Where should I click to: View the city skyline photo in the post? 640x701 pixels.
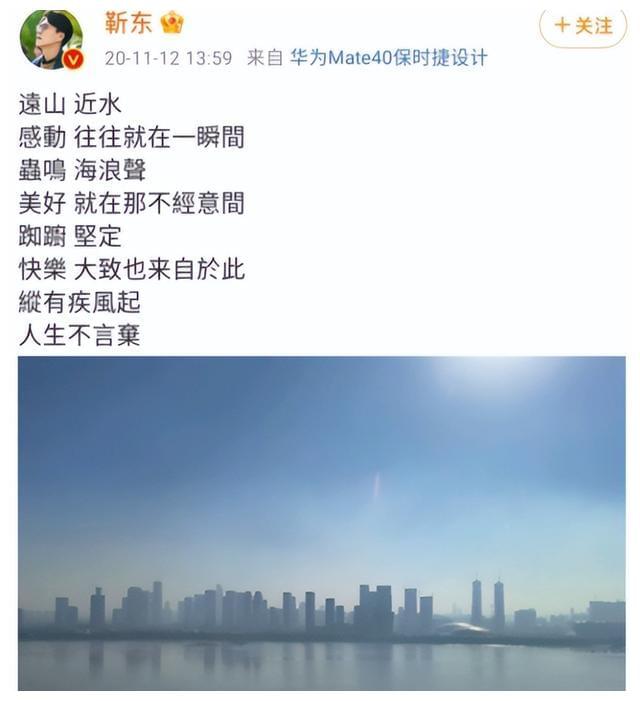pyautogui.click(x=321, y=522)
